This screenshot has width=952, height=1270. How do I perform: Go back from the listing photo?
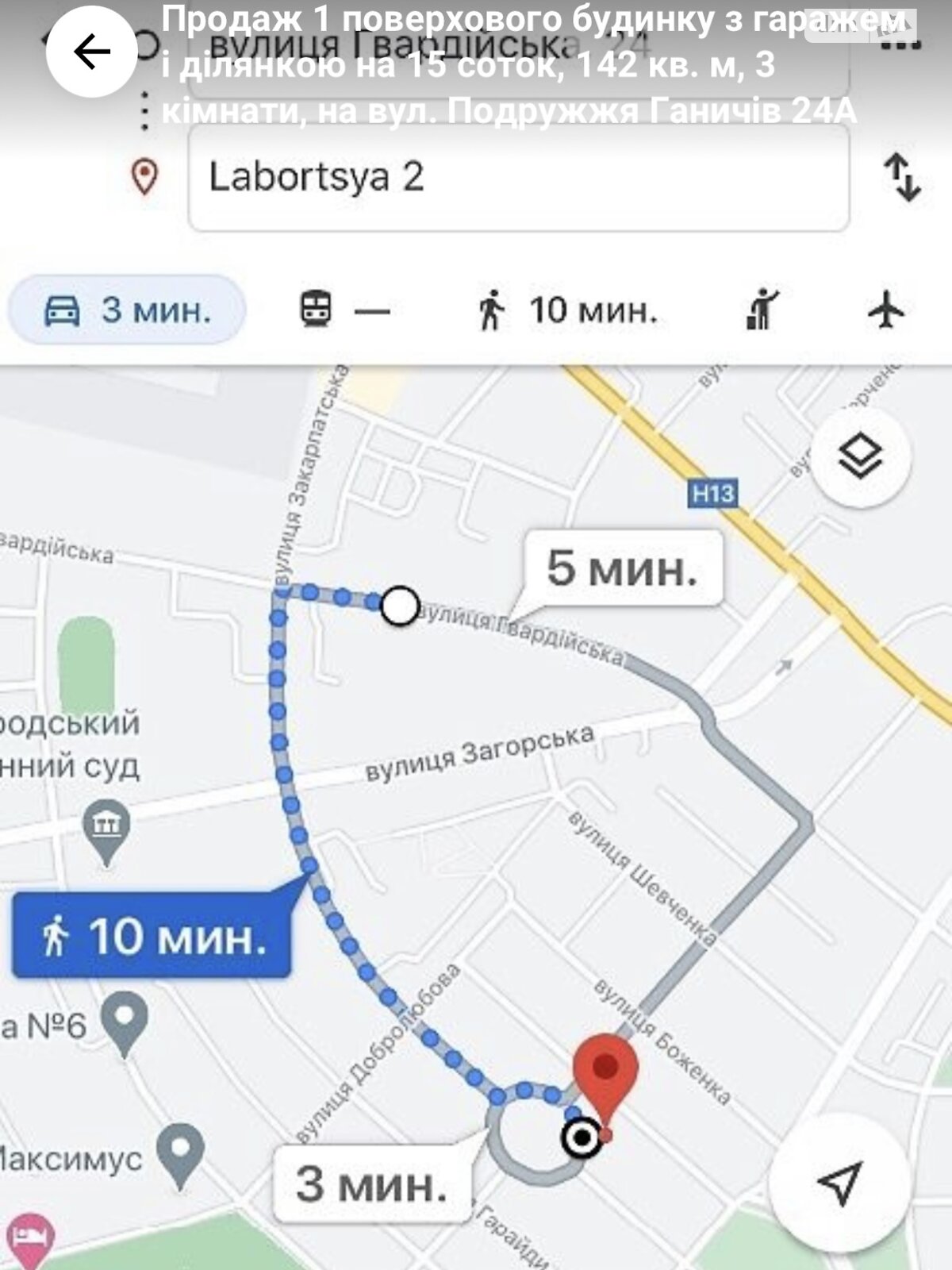[91, 52]
